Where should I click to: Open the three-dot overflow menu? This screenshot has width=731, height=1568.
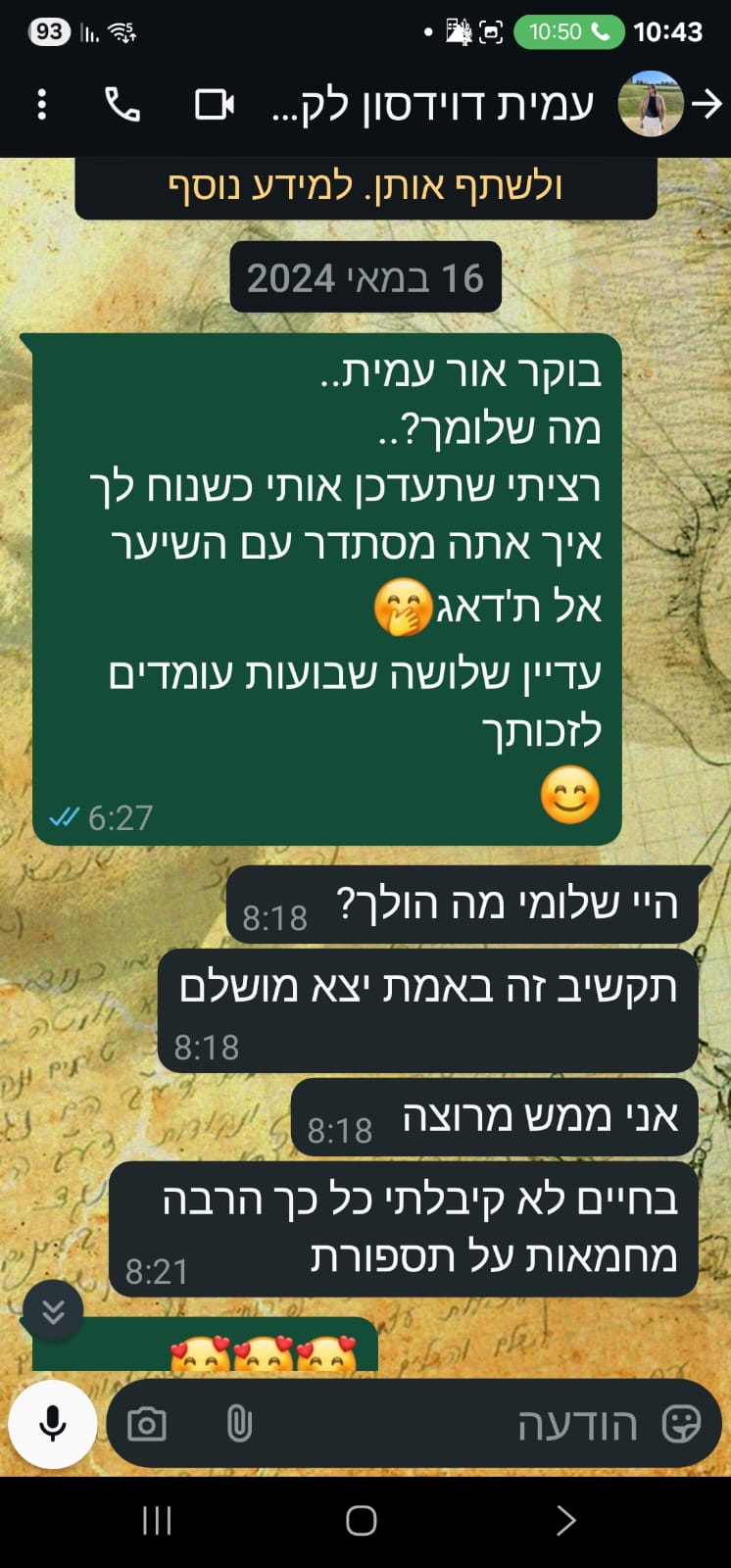pyautogui.click(x=41, y=104)
